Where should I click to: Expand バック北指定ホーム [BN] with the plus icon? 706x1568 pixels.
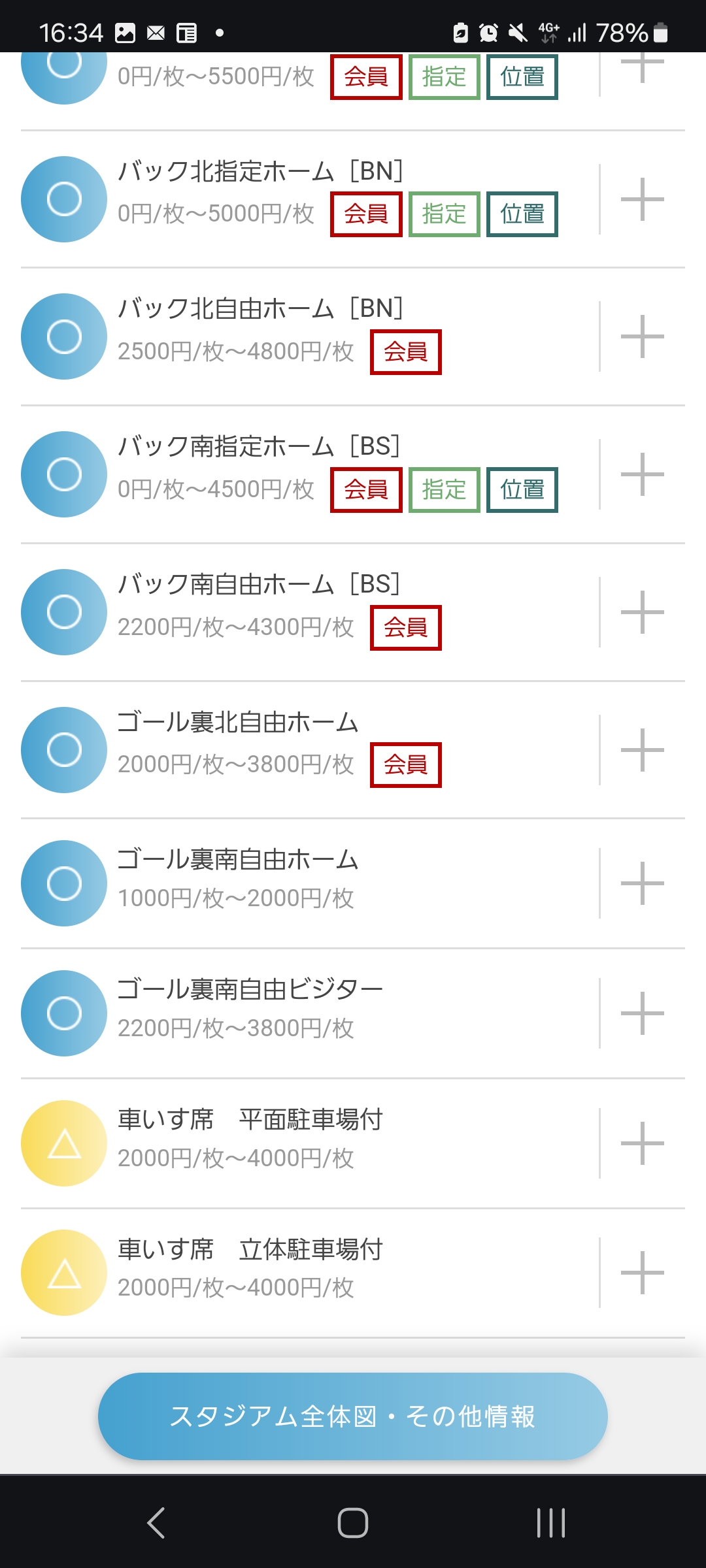(x=642, y=199)
